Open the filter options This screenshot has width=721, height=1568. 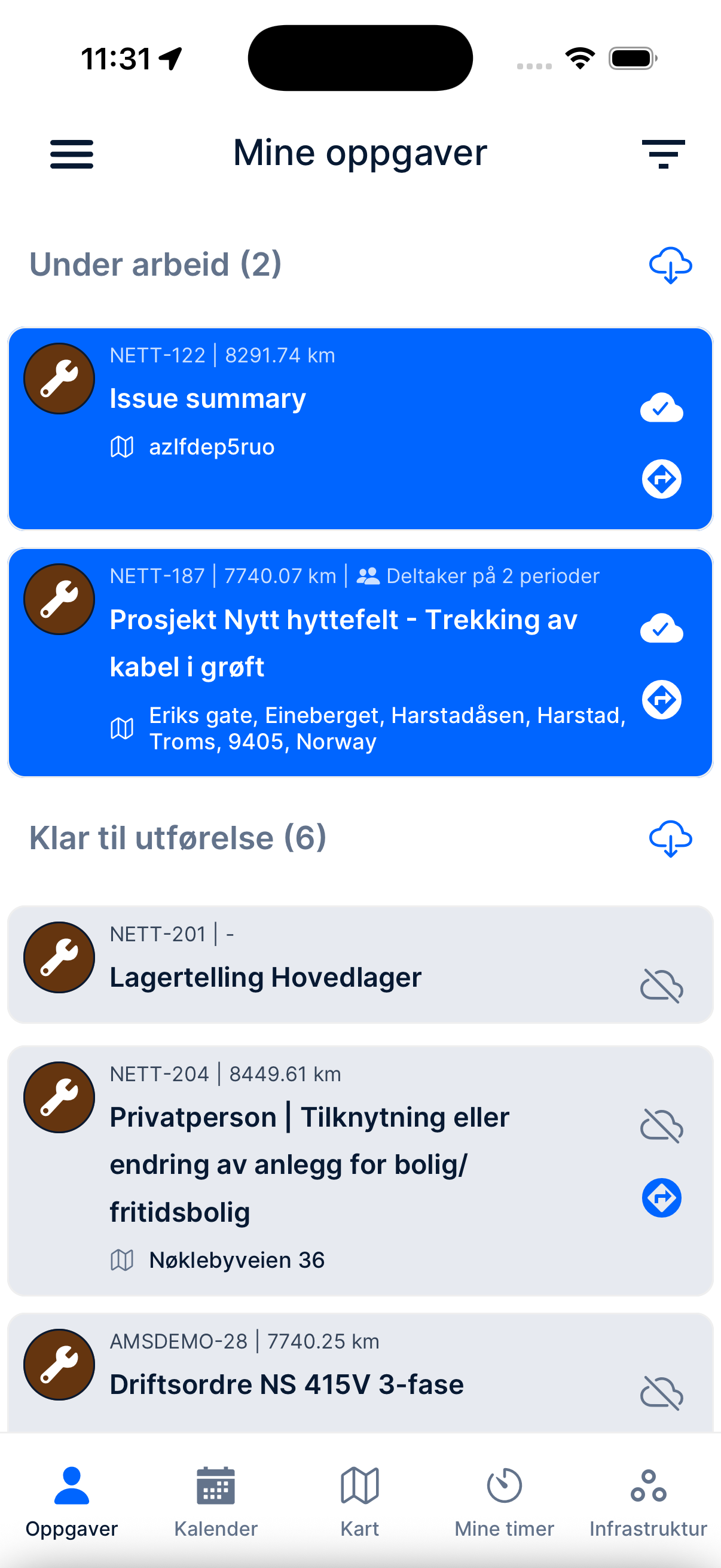coord(662,153)
